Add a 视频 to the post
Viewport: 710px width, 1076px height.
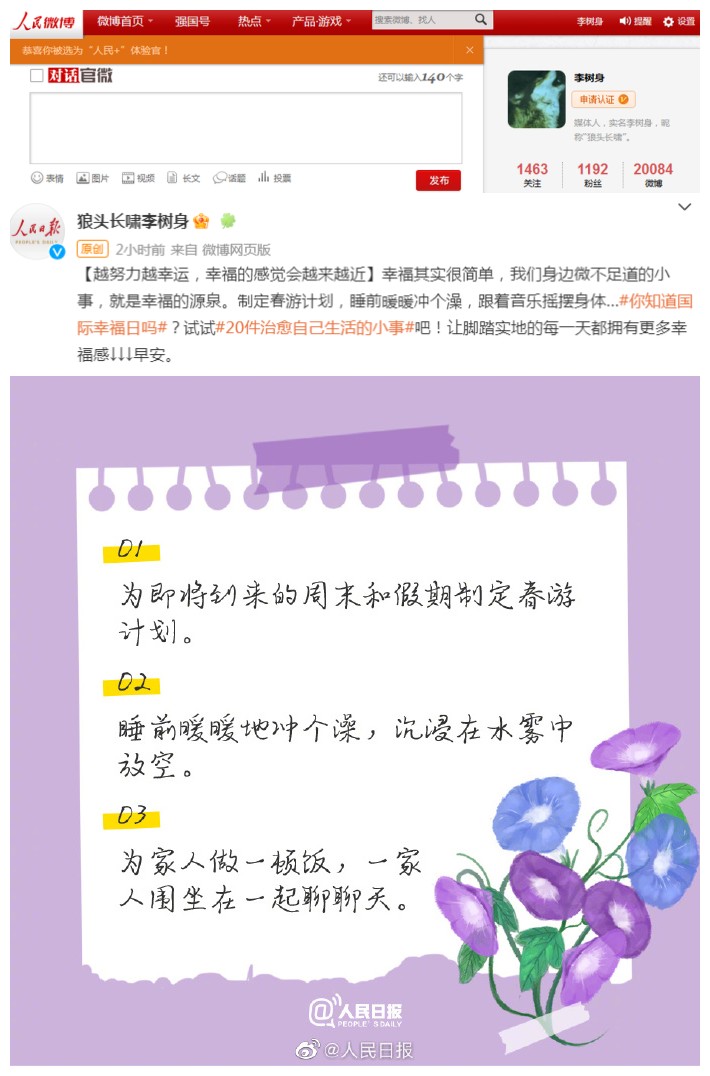(138, 178)
